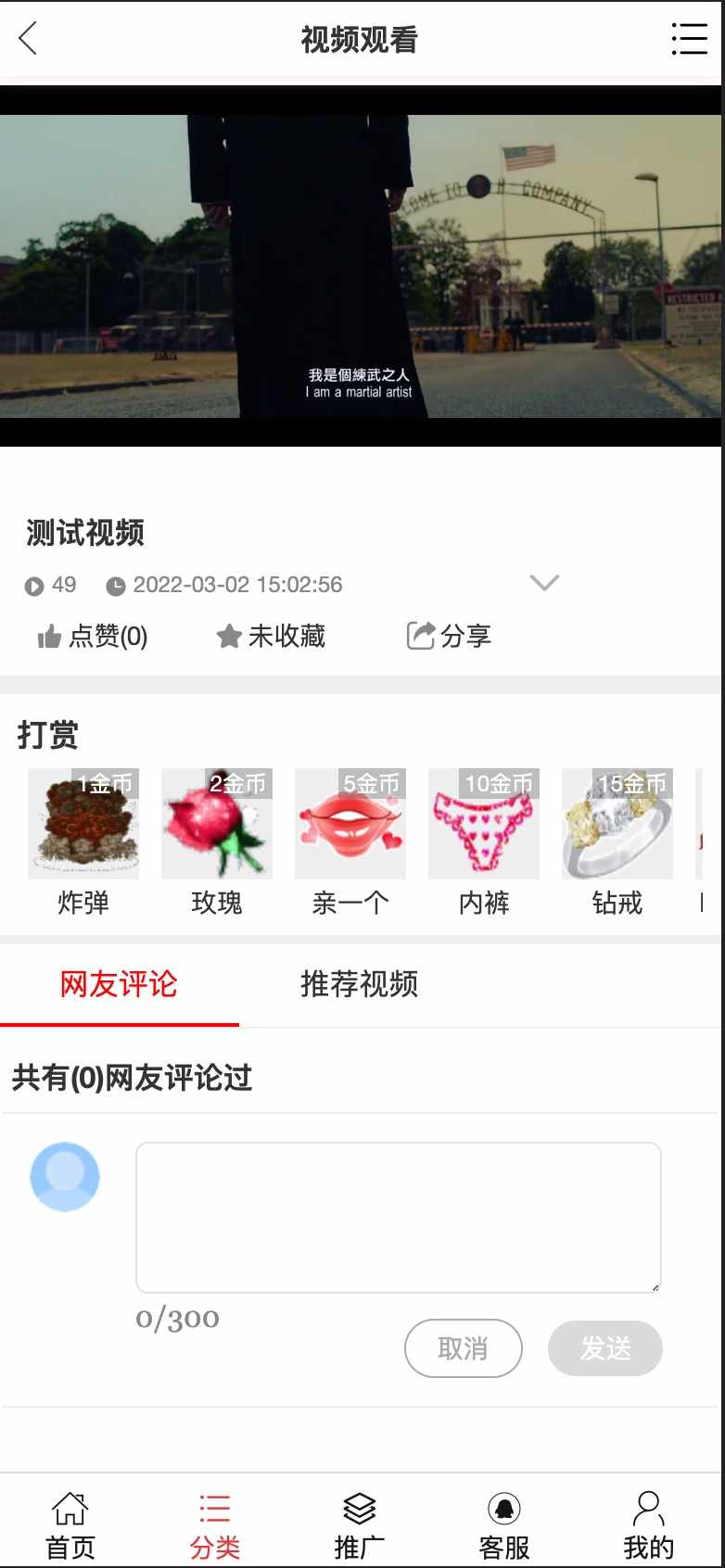Go back using the top-left arrow

(28, 39)
